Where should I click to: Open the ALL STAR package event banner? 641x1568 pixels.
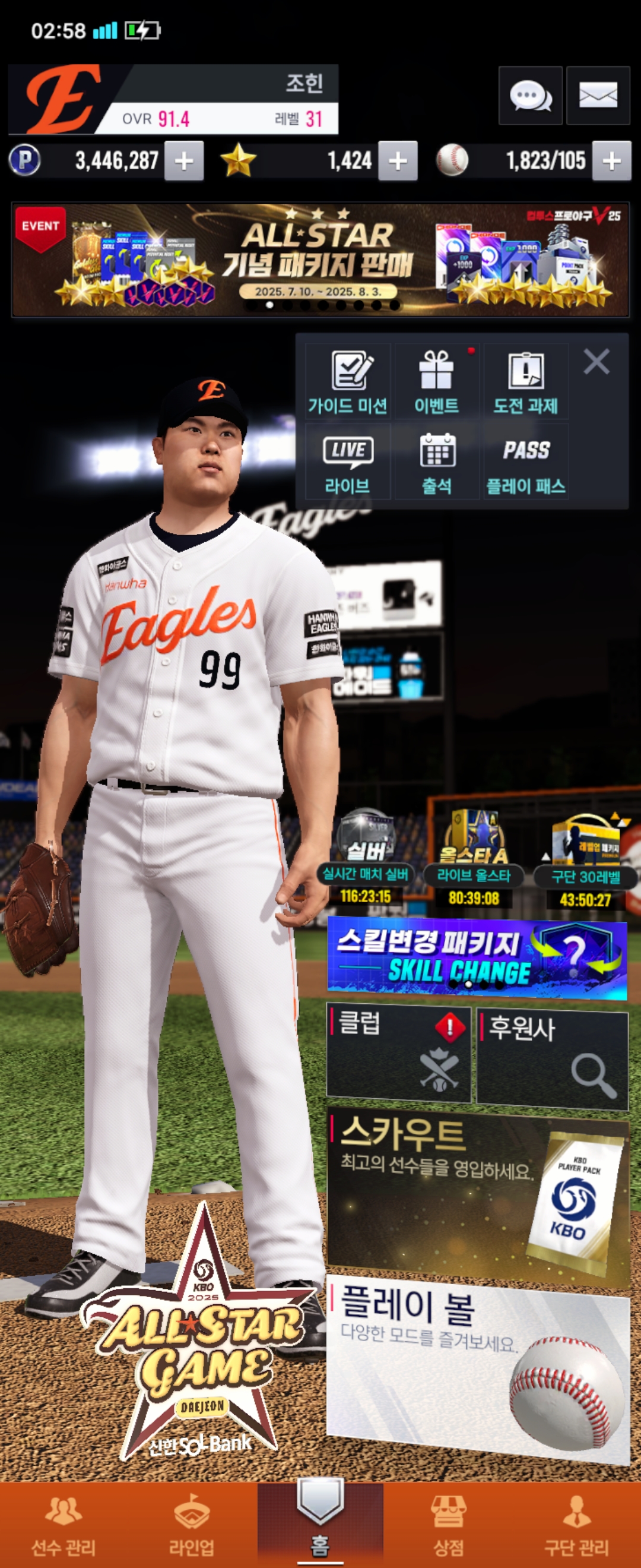point(320,260)
